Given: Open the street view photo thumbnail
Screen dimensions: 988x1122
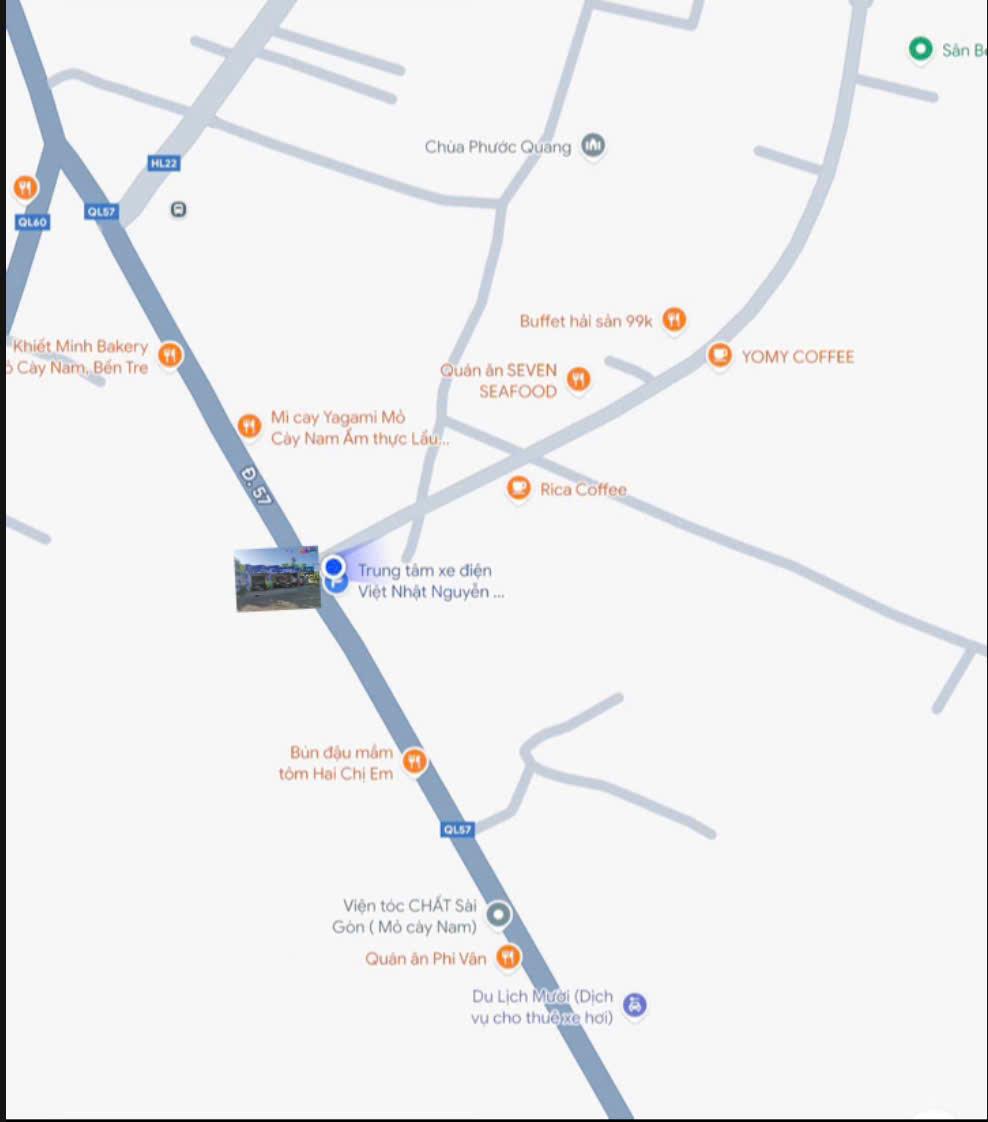Looking at the screenshot, I should pyautogui.click(x=278, y=579).
